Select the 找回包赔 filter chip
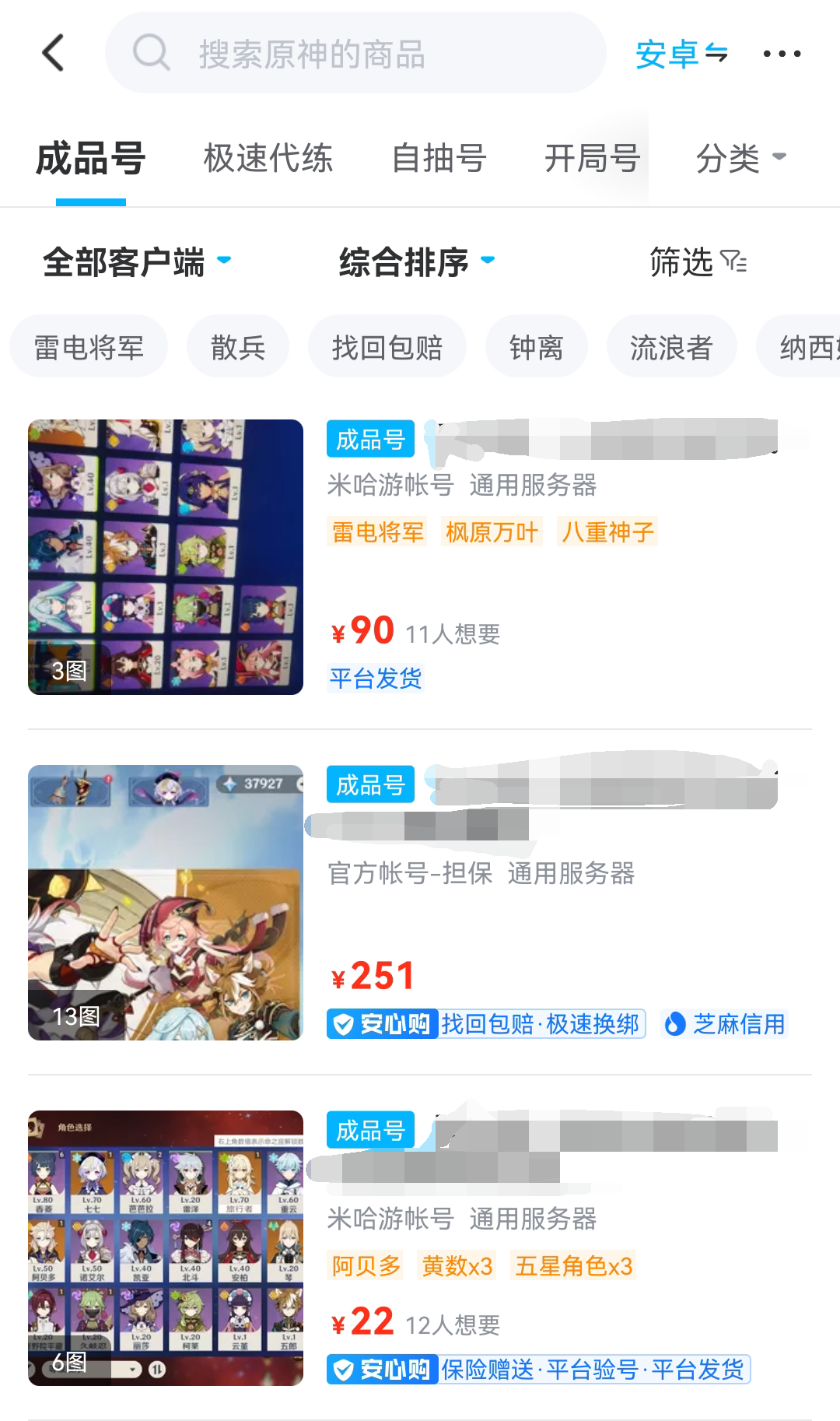Screen dimensions: 840x1421 click(387, 347)
